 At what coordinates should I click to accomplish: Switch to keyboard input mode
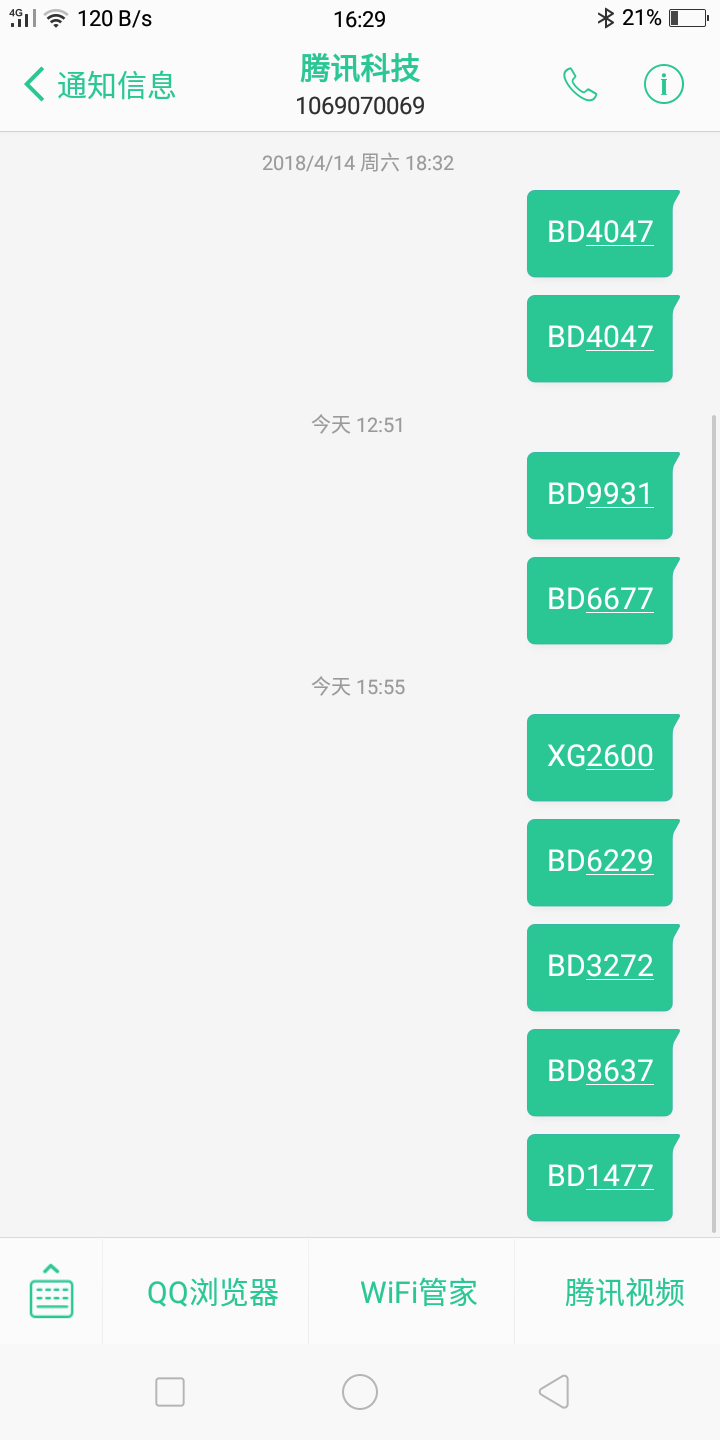51,1292
